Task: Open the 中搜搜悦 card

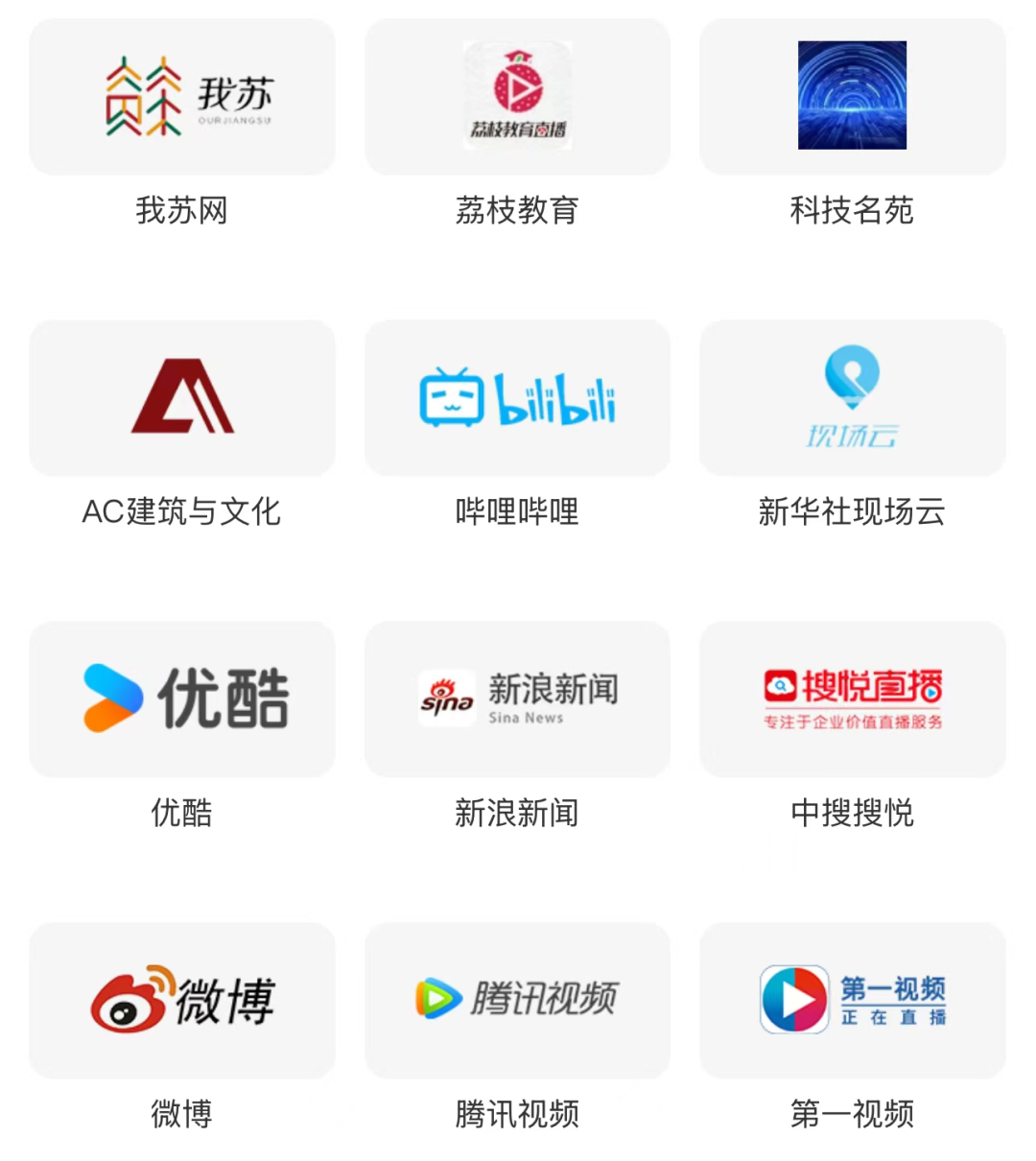Action: coord(852,699)
